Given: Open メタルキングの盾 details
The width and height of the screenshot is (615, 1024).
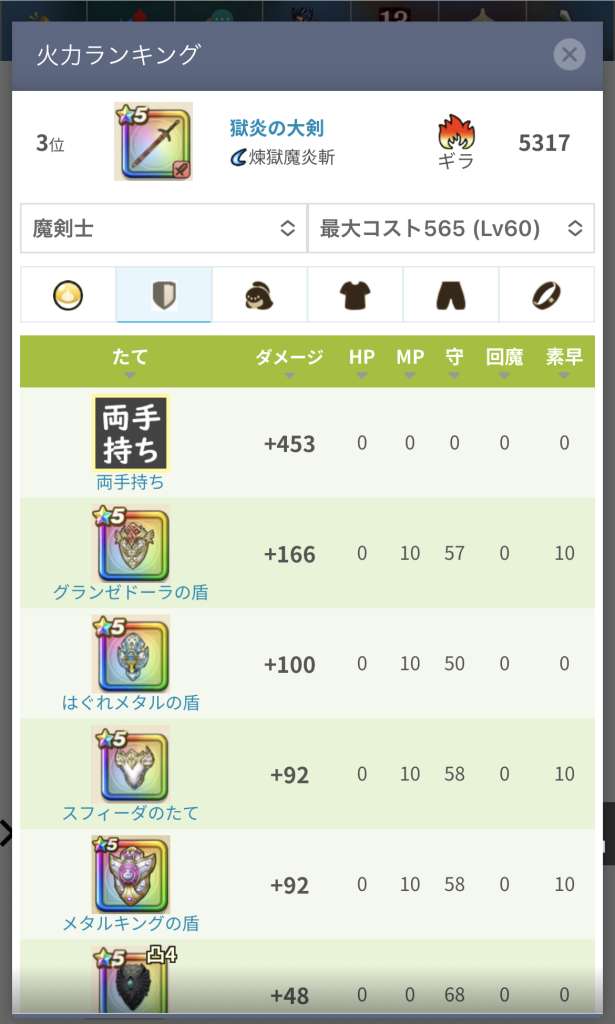Looking at the screenshot, I should [130, 923].
